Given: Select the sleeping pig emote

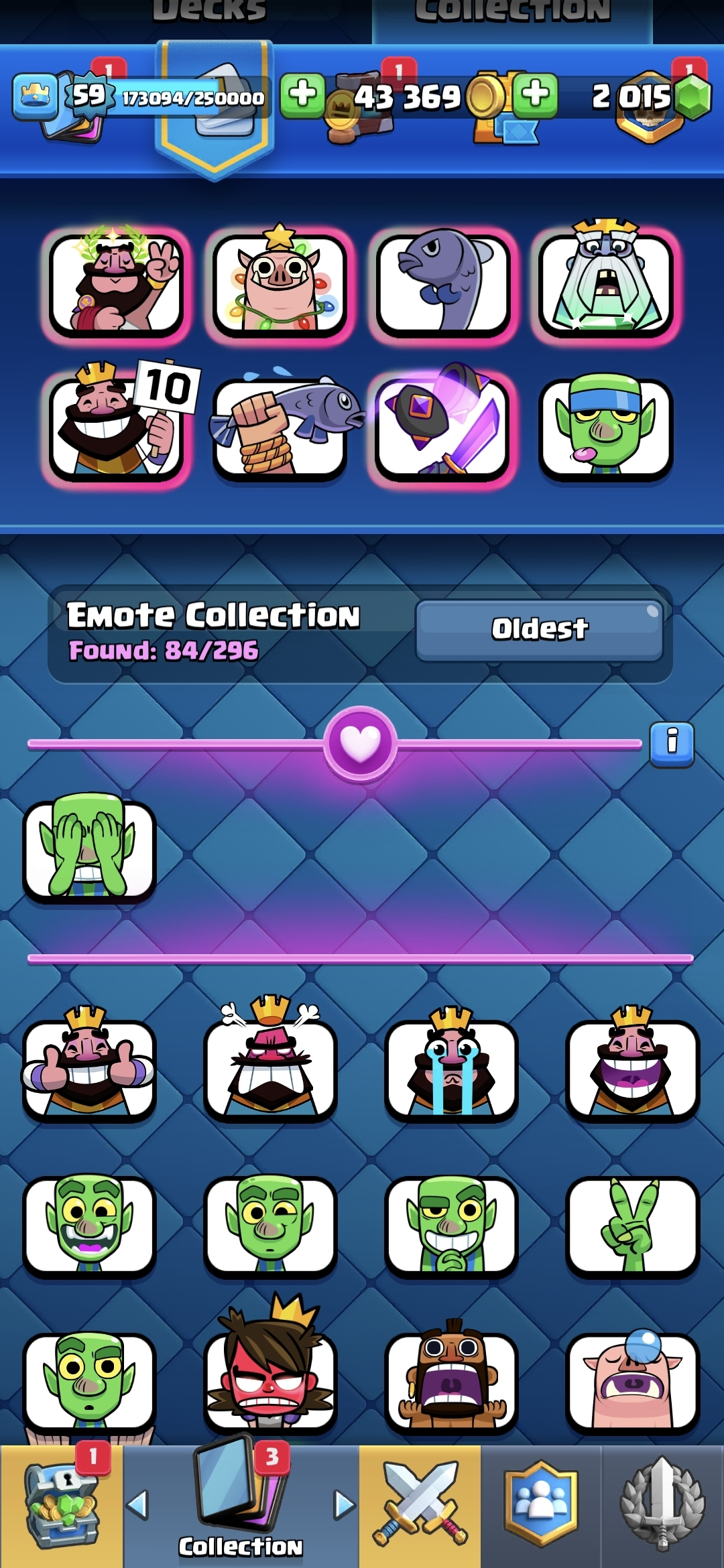Looking at the screenshot, I should pos(632,1382).
